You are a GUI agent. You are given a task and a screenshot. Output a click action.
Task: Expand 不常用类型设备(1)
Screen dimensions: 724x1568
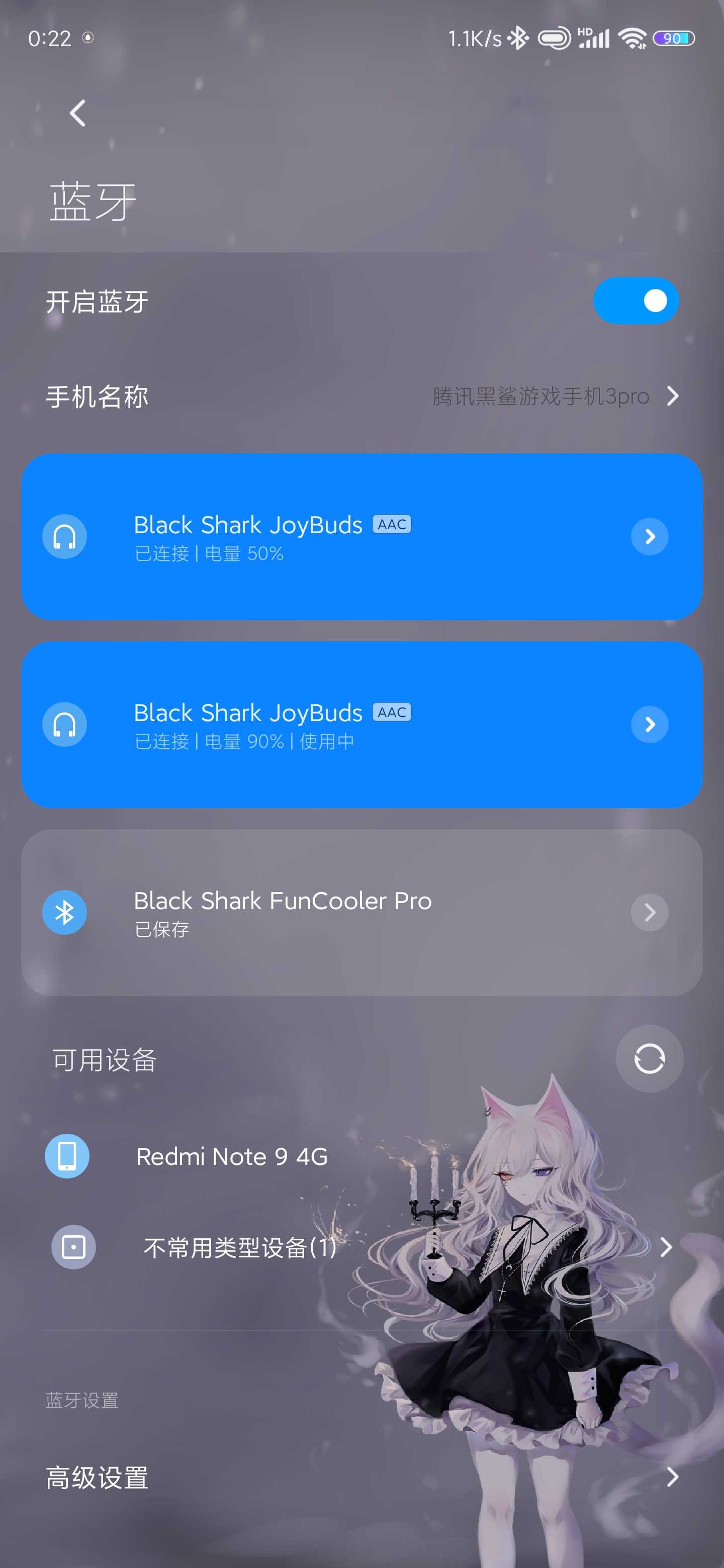[361, 1247]
